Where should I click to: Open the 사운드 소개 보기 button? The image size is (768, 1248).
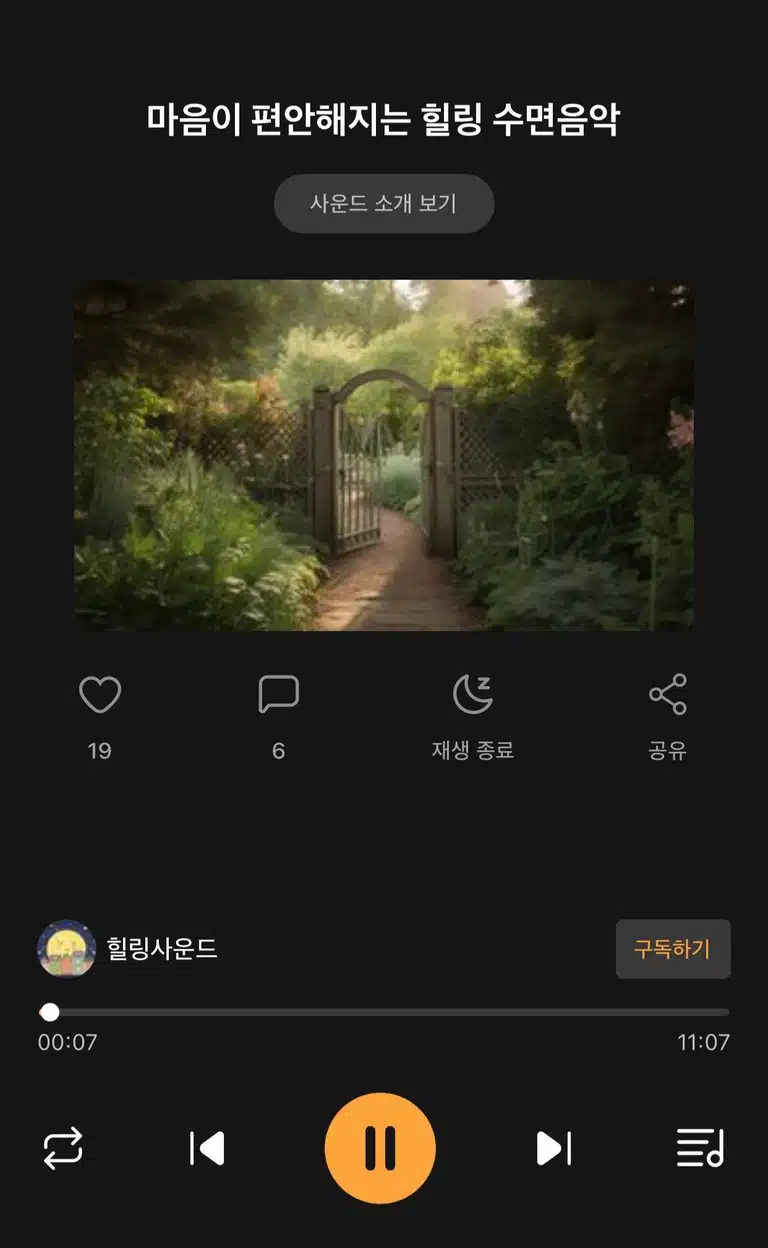coord(384,204)
